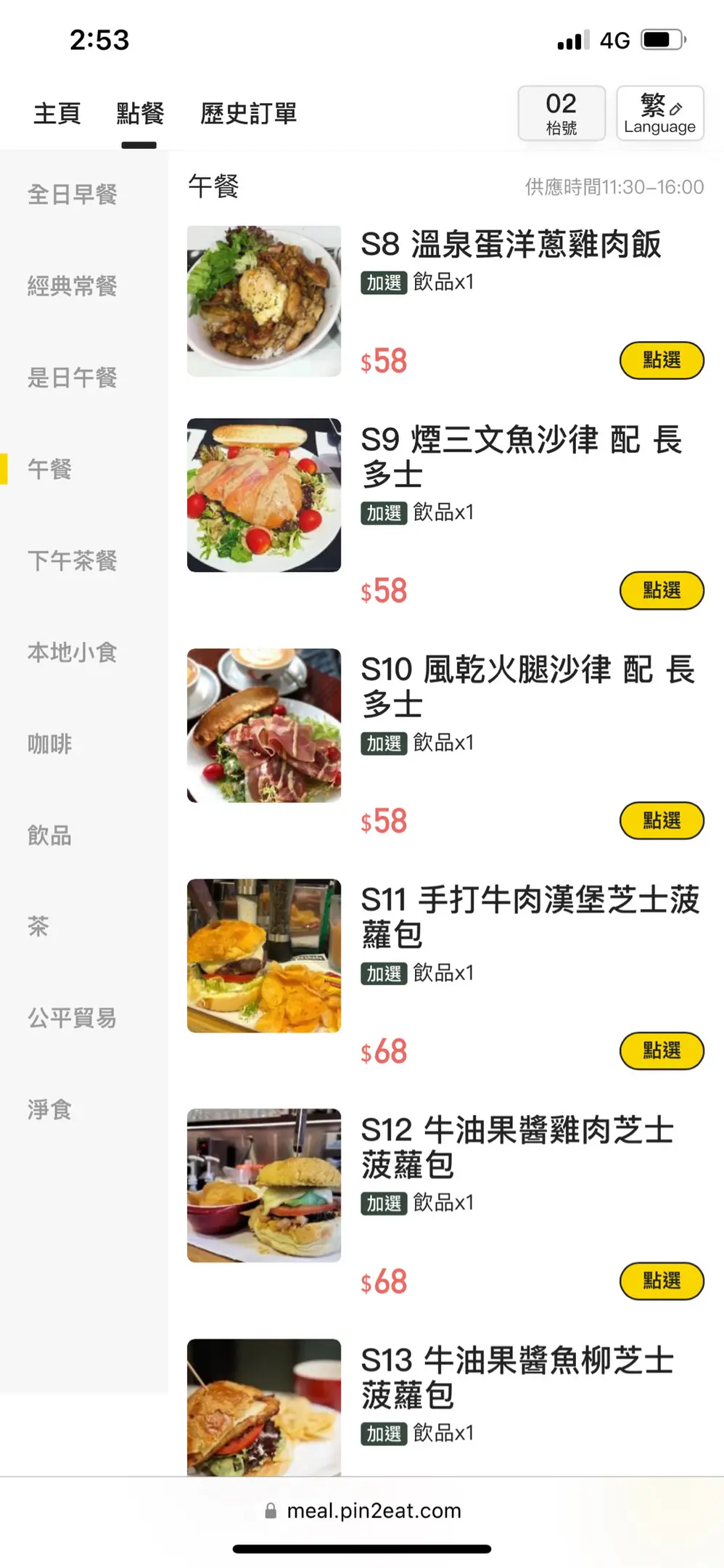Open the S13 牛油果醬魚柳芝士菠蘿包 photo
724x1568 pixels.
tap(263, 1406)
